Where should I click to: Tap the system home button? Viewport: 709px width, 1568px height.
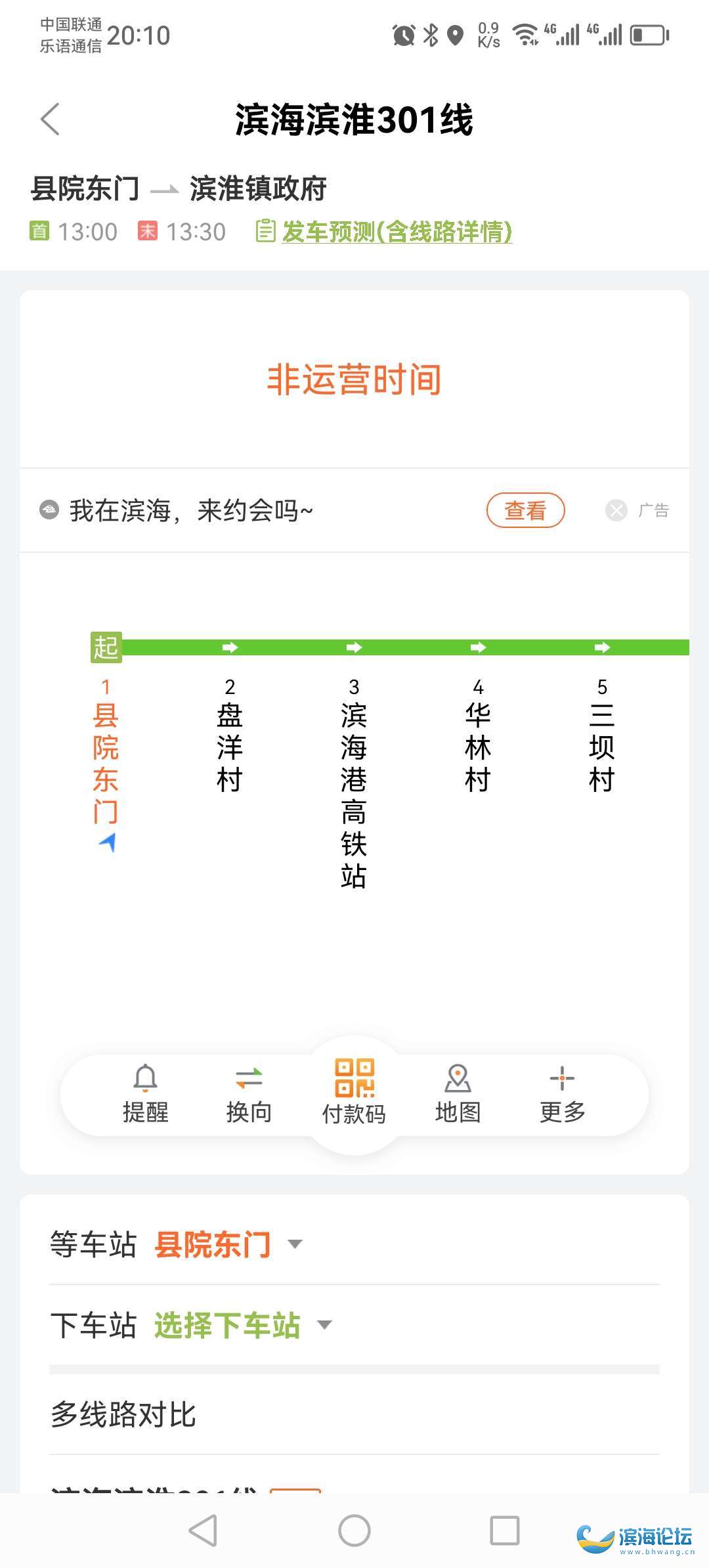tap(354, 1531)
